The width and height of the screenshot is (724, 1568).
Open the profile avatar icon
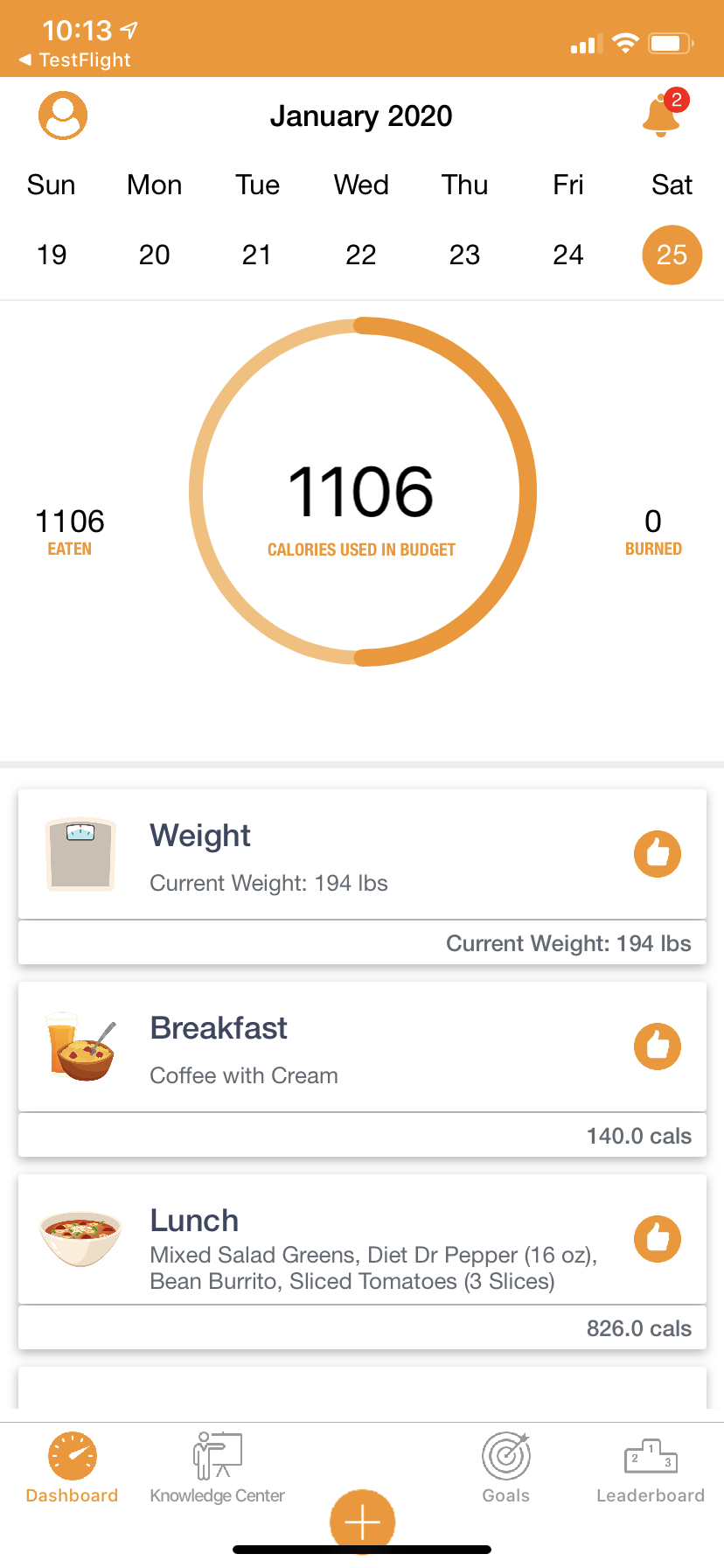click(63, 115)
